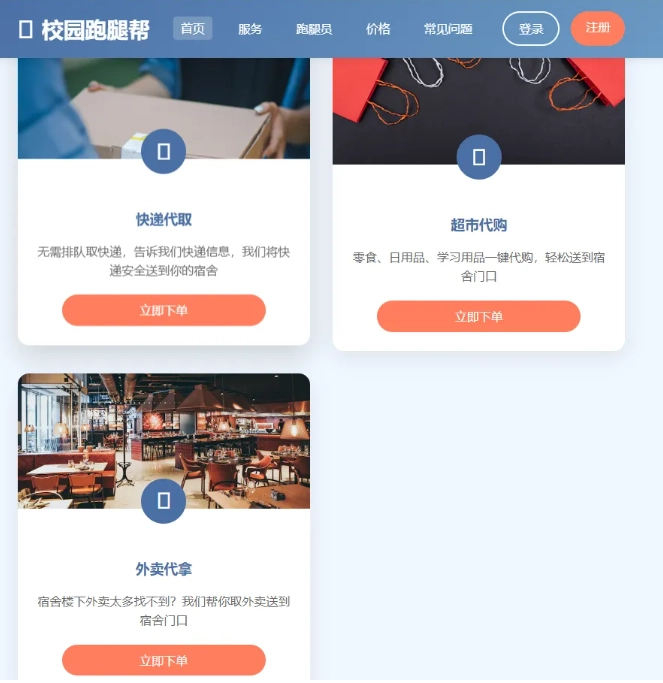
Task: Order now under 快递代取
Action: click(x=164, y=310)
